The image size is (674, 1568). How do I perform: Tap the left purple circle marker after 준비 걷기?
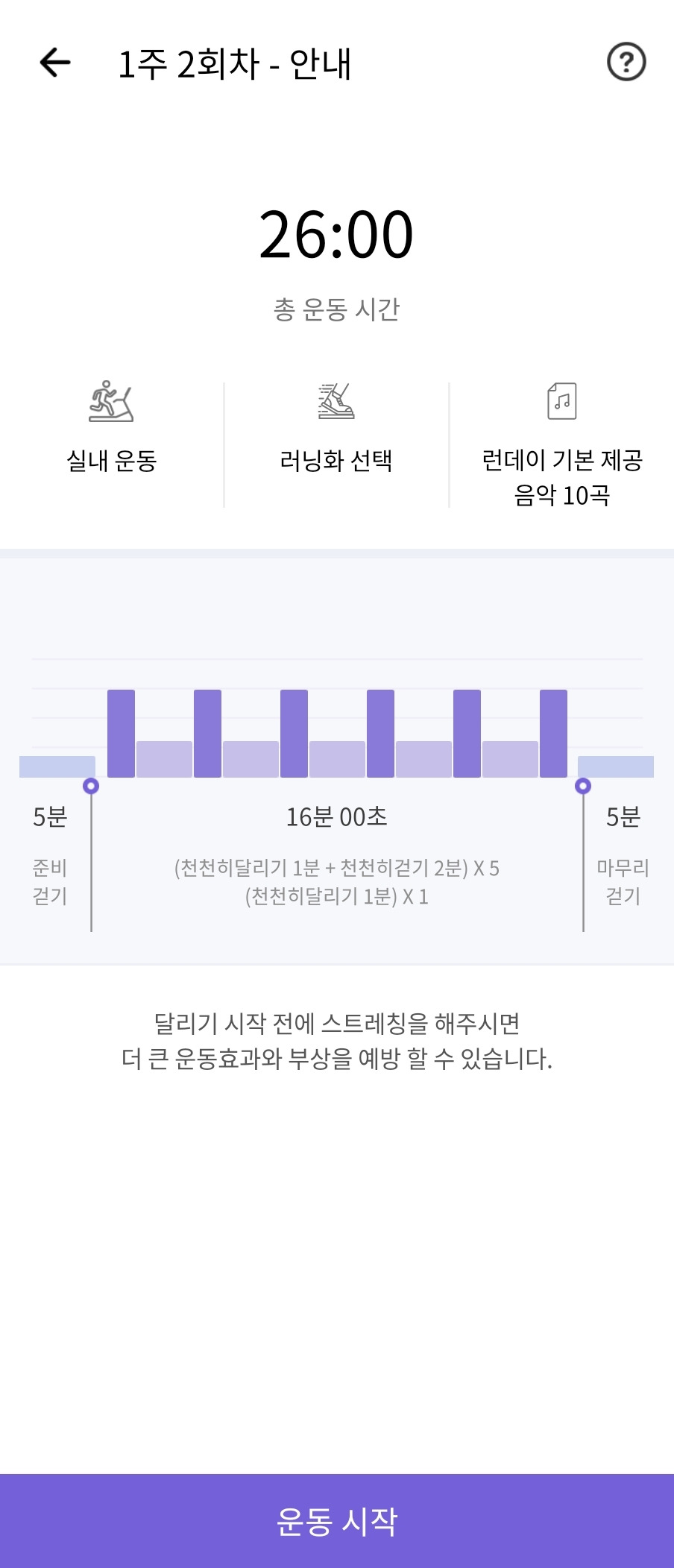pos(91,786)
